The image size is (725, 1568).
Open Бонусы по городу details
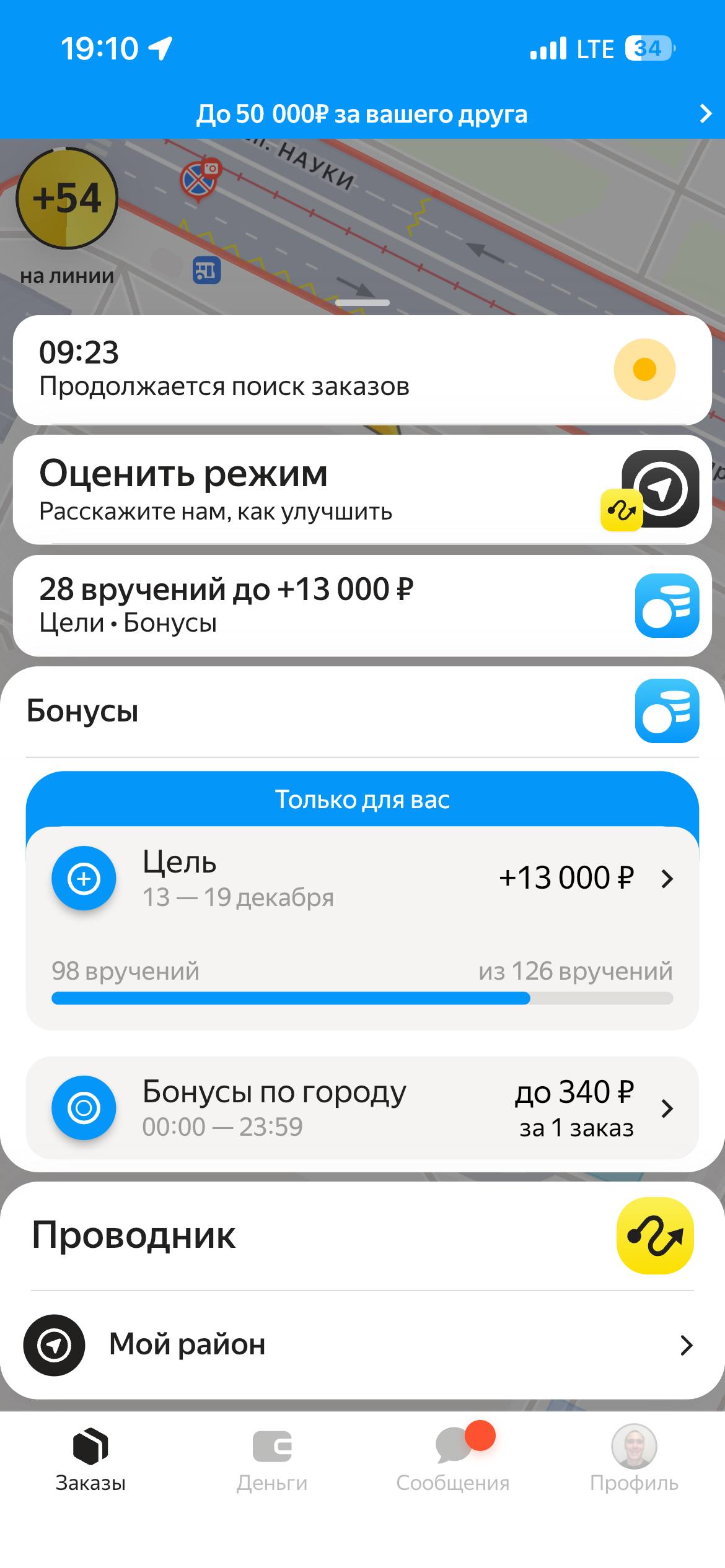[362, 1108]
